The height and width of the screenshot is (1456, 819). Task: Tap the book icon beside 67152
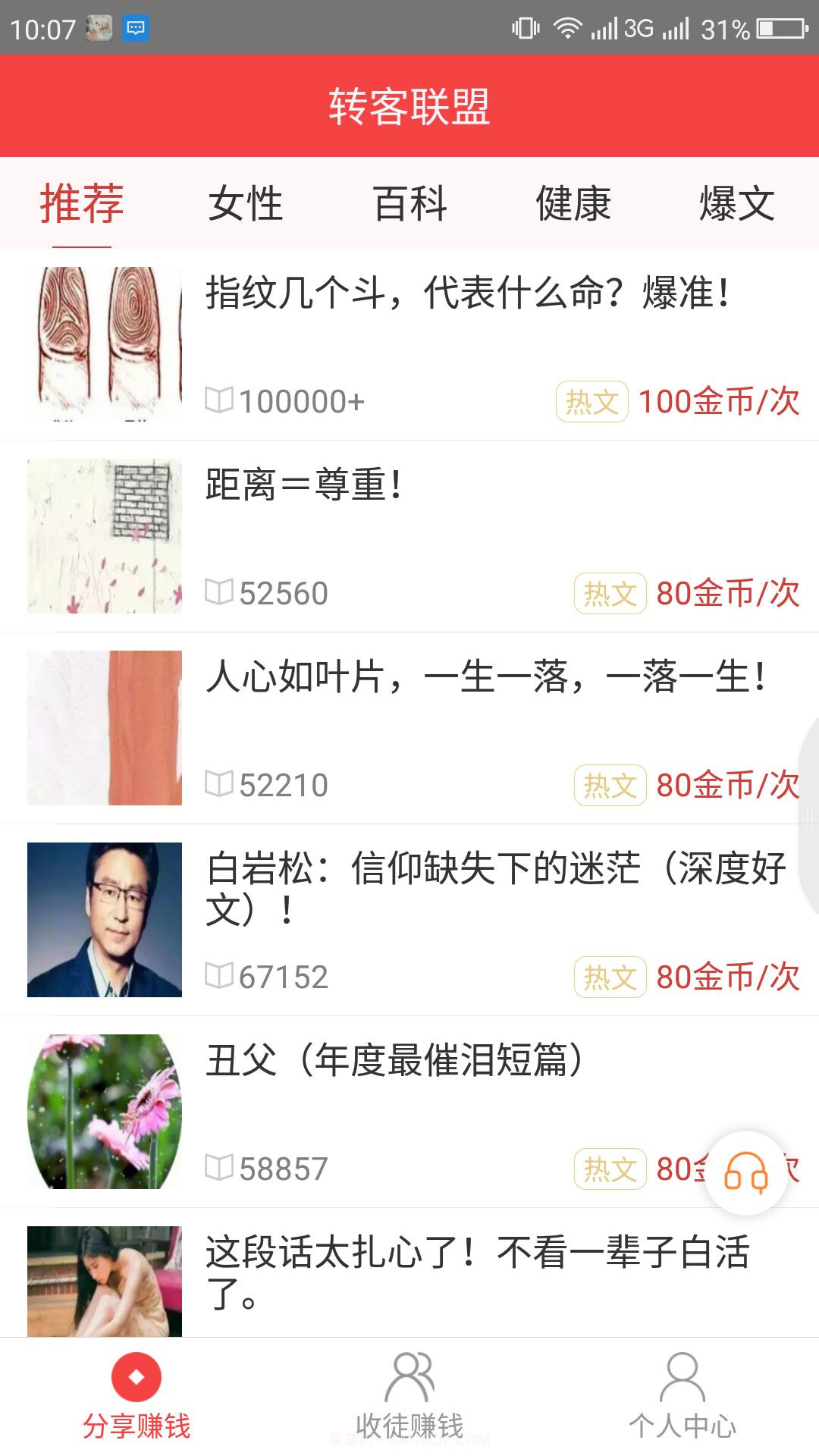point(218,977)
